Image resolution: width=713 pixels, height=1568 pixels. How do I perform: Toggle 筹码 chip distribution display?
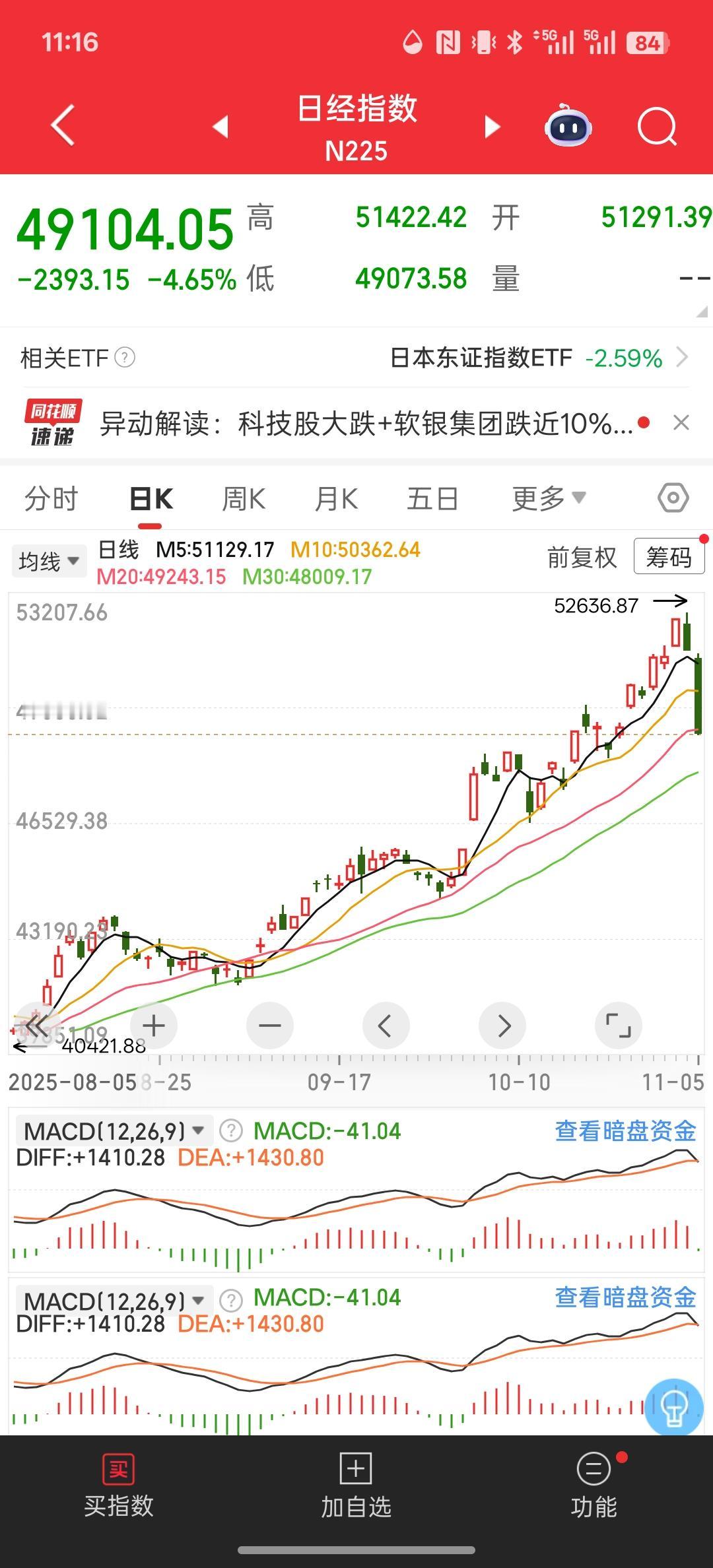tap(669, 558)
